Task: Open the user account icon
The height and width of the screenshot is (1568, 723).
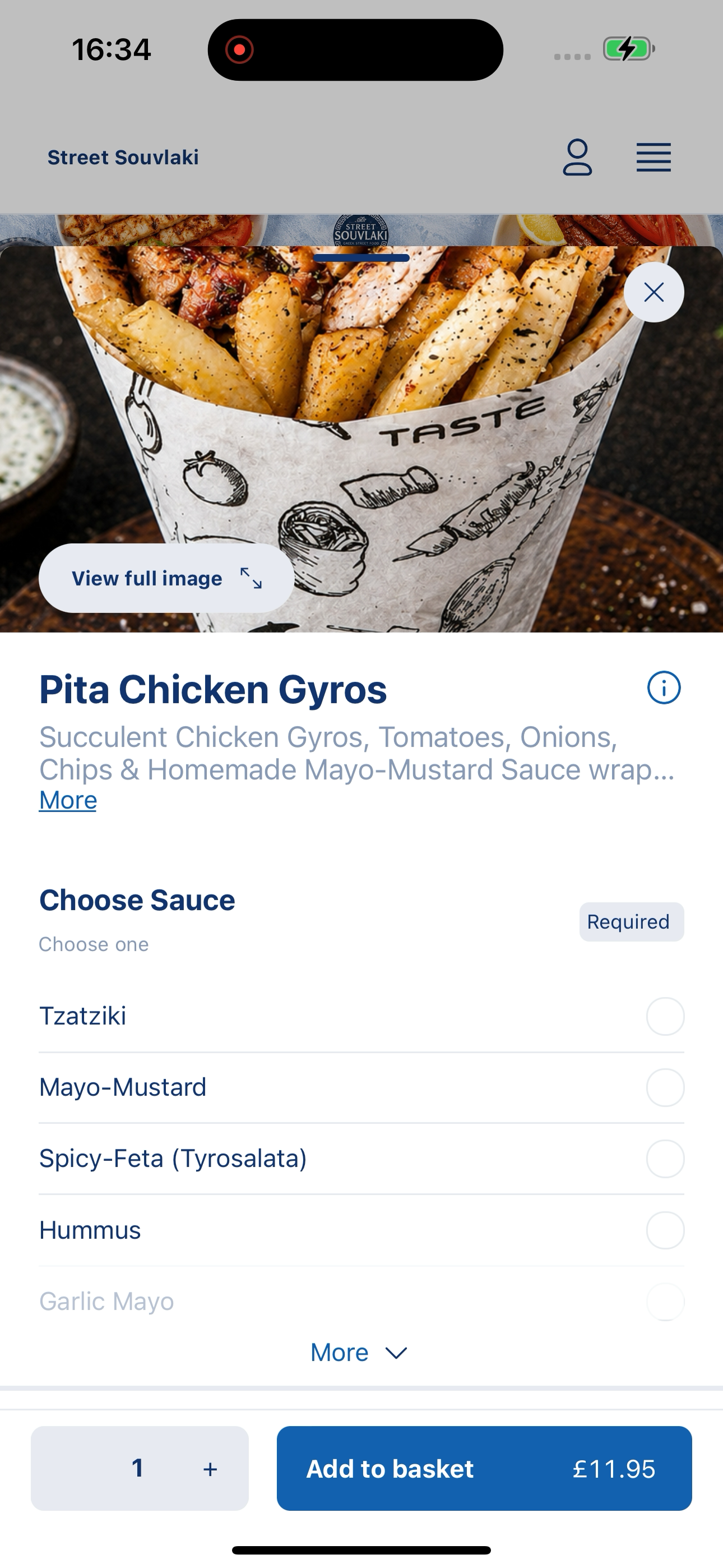Action: [577, 157]
